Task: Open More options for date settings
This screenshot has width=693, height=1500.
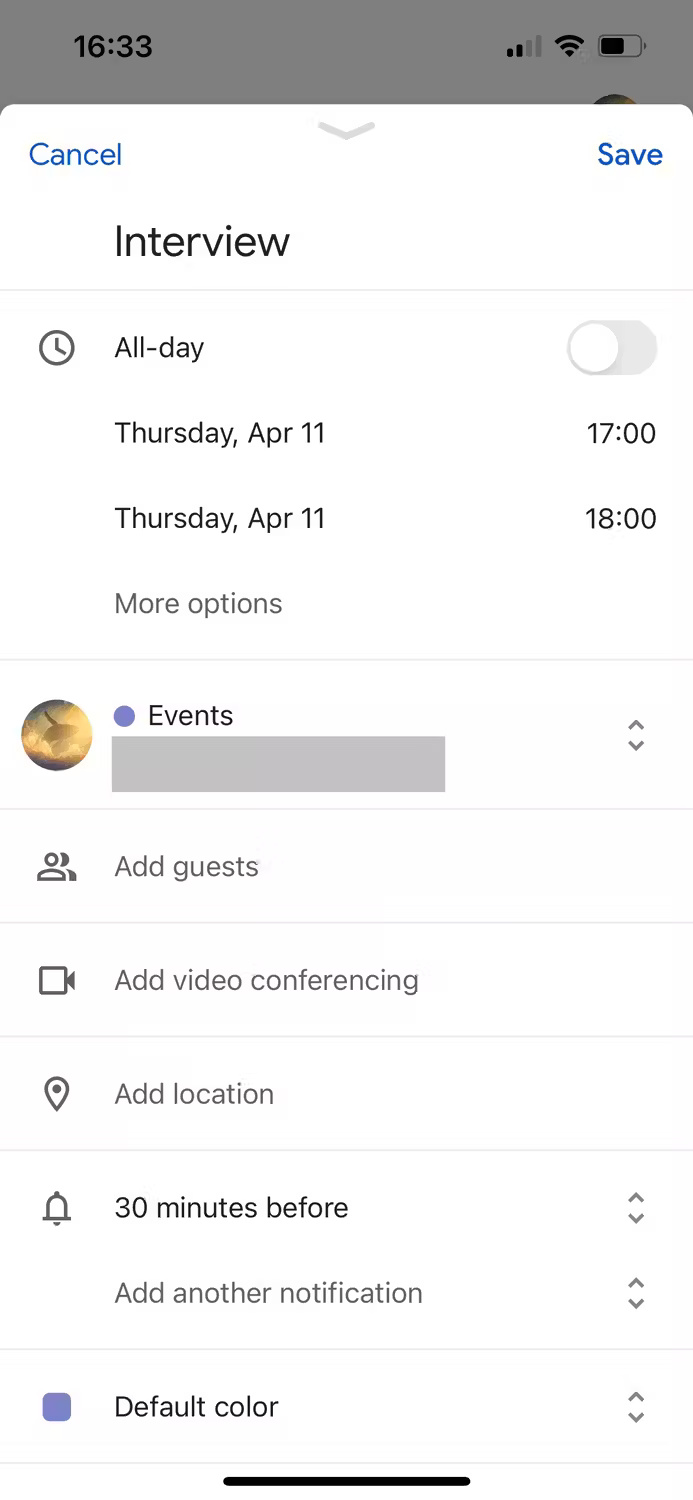Action: pyautogui.click(x=198, y=604)
